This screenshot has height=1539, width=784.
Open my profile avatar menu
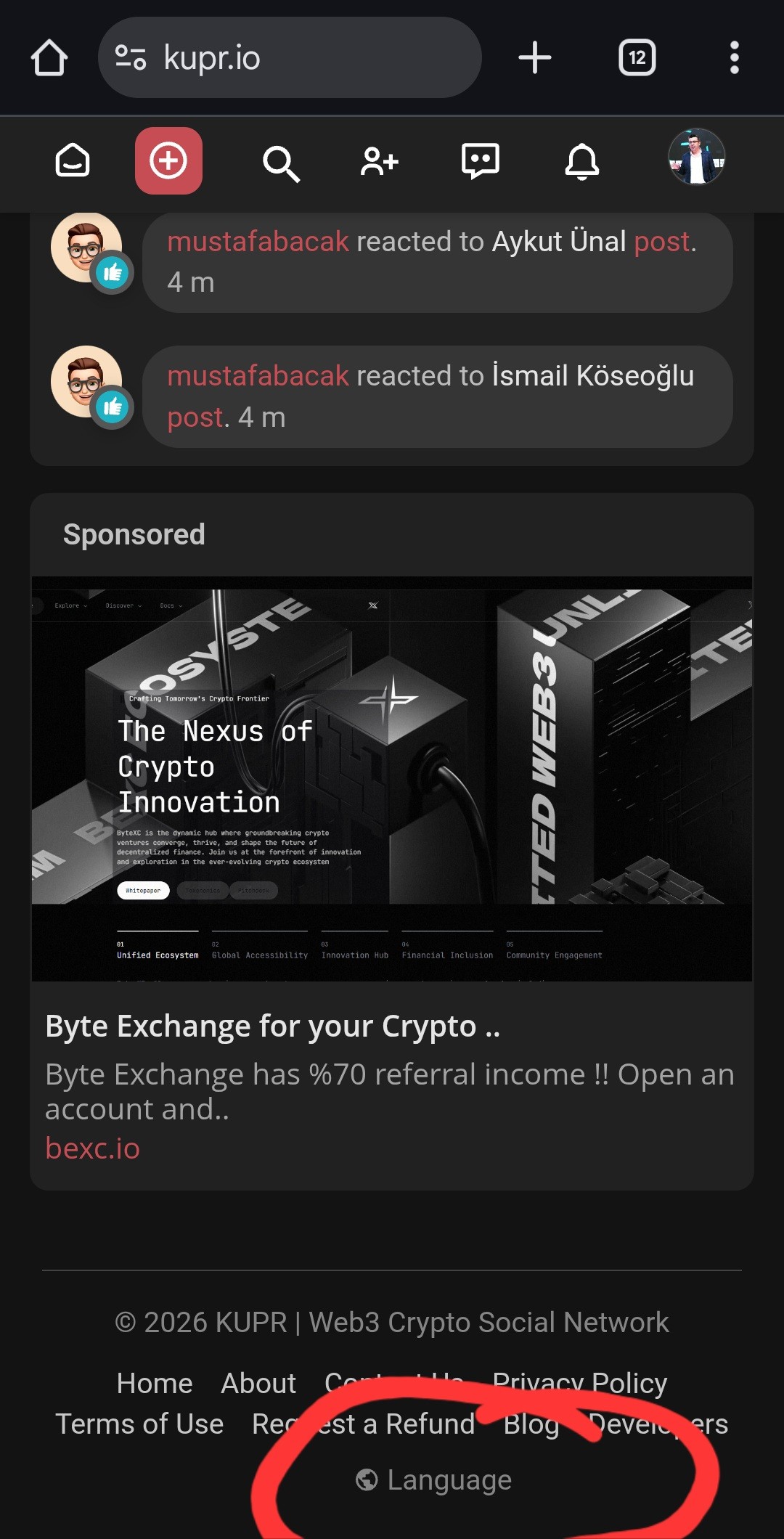(x=696, y=158)
